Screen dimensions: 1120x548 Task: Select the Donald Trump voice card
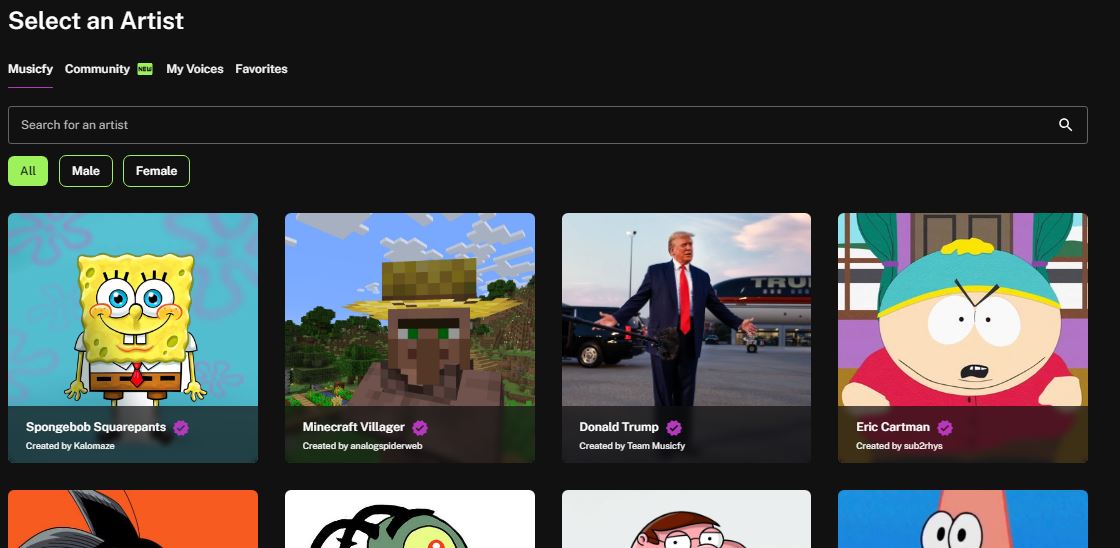click(686, 337)
